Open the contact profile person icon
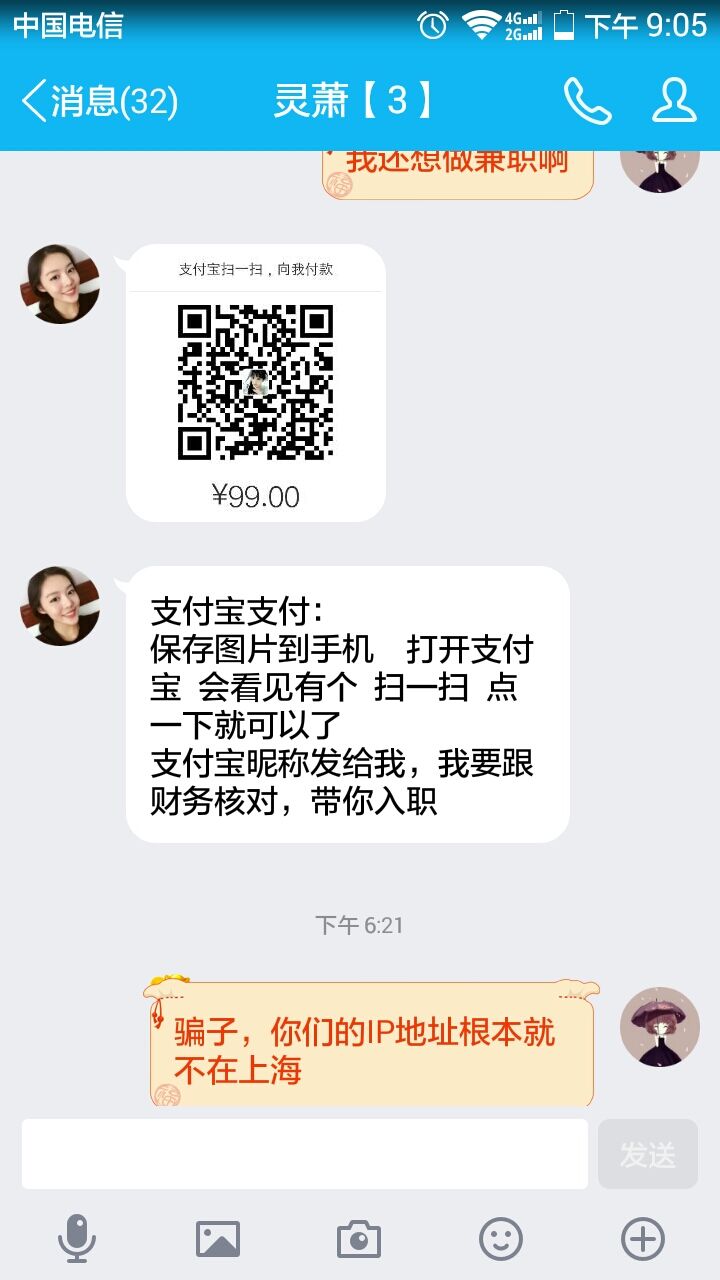 [674, 101]
